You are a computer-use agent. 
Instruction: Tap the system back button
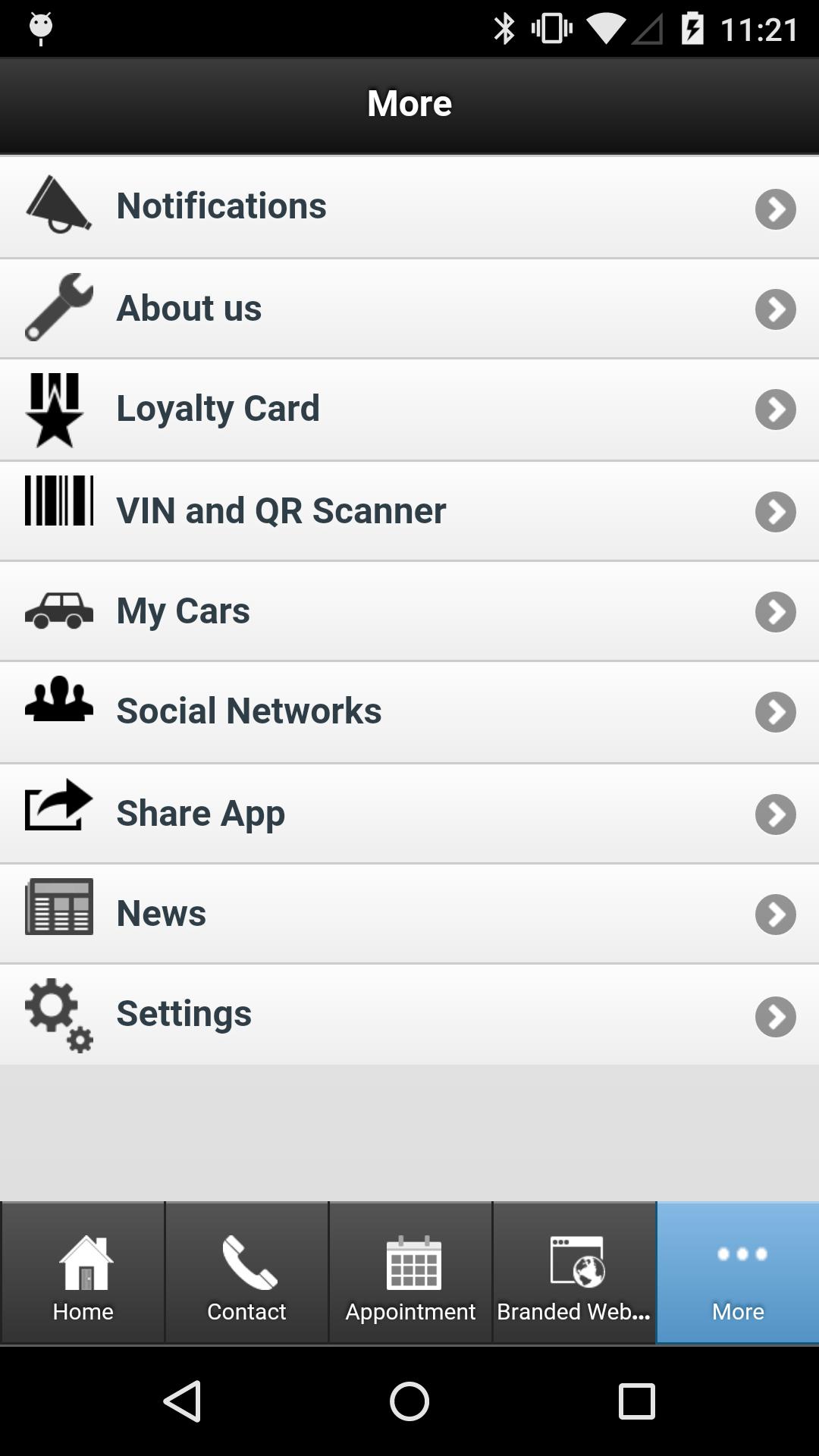183,1401
